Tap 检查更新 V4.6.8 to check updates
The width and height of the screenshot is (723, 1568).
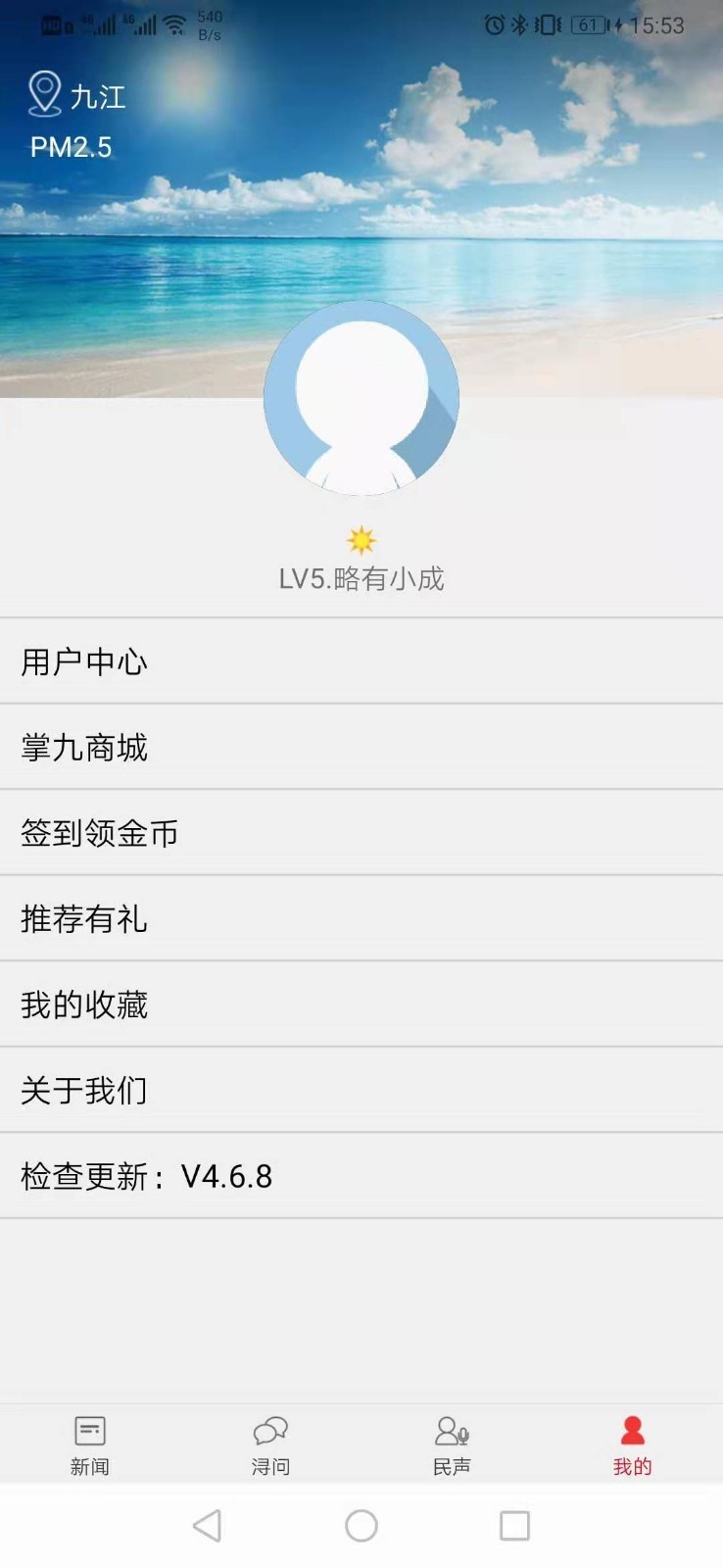(x=361, y=1175)
